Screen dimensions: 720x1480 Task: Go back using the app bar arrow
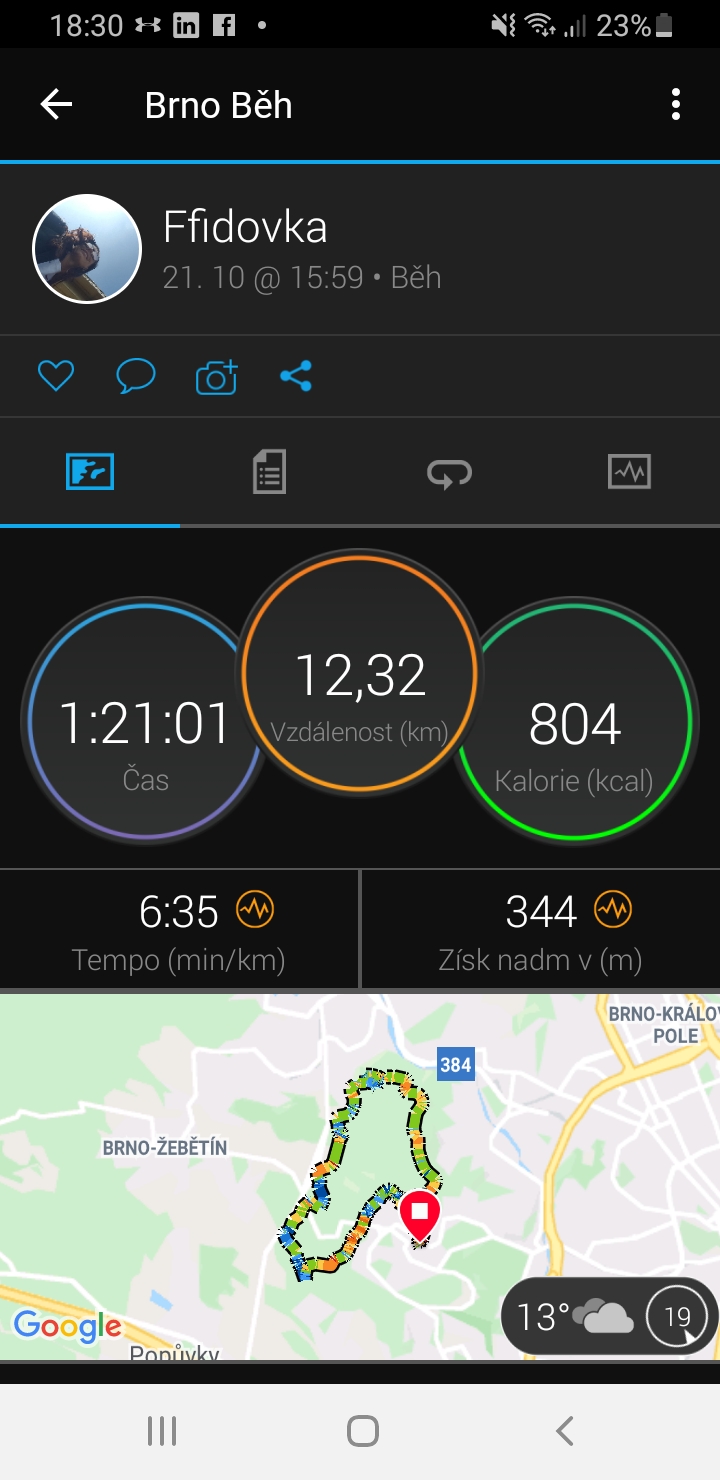pyautogui.click(x=56, y=104)
